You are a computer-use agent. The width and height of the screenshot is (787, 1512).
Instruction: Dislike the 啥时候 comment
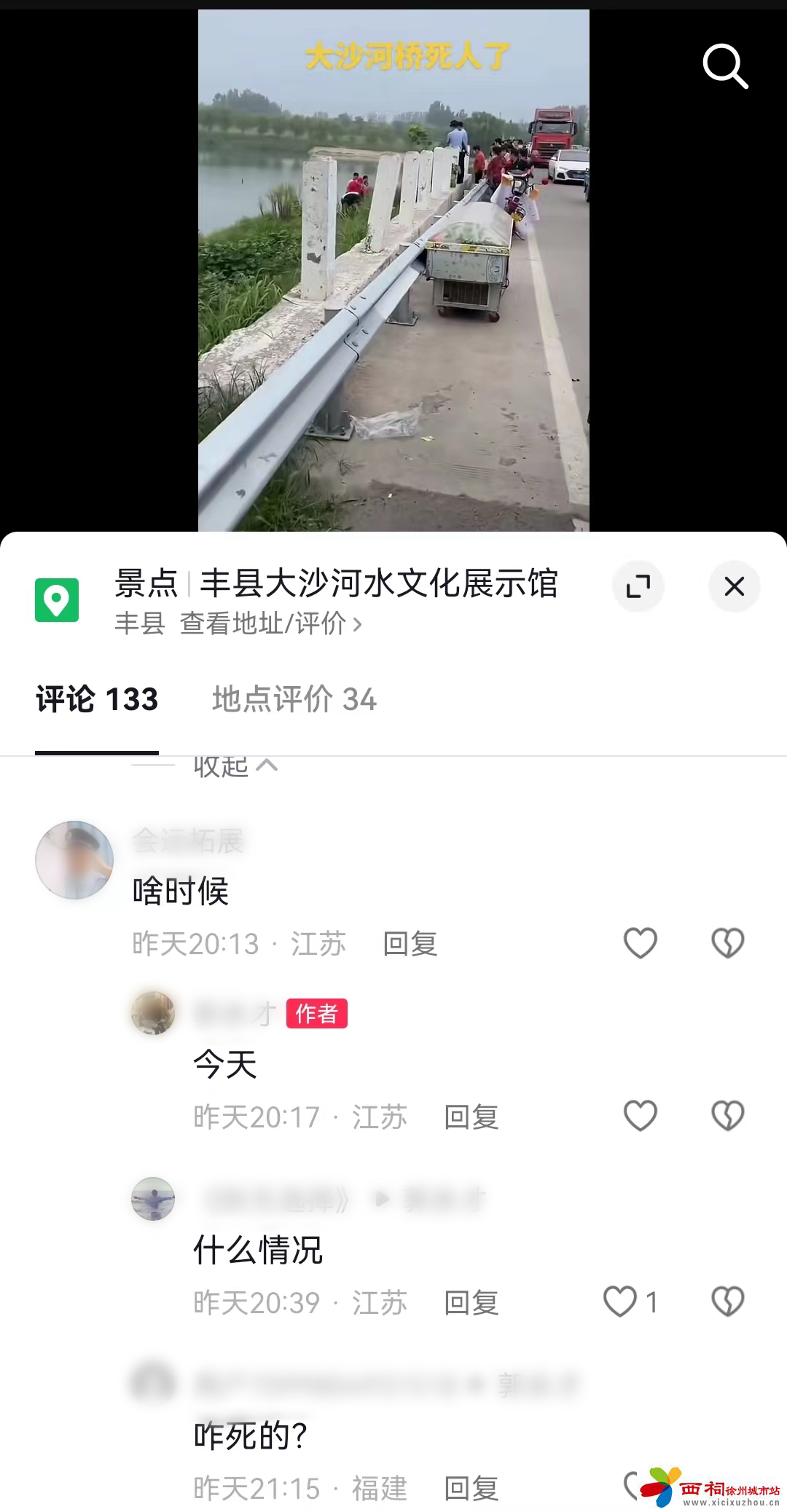(x=727, y=943)
